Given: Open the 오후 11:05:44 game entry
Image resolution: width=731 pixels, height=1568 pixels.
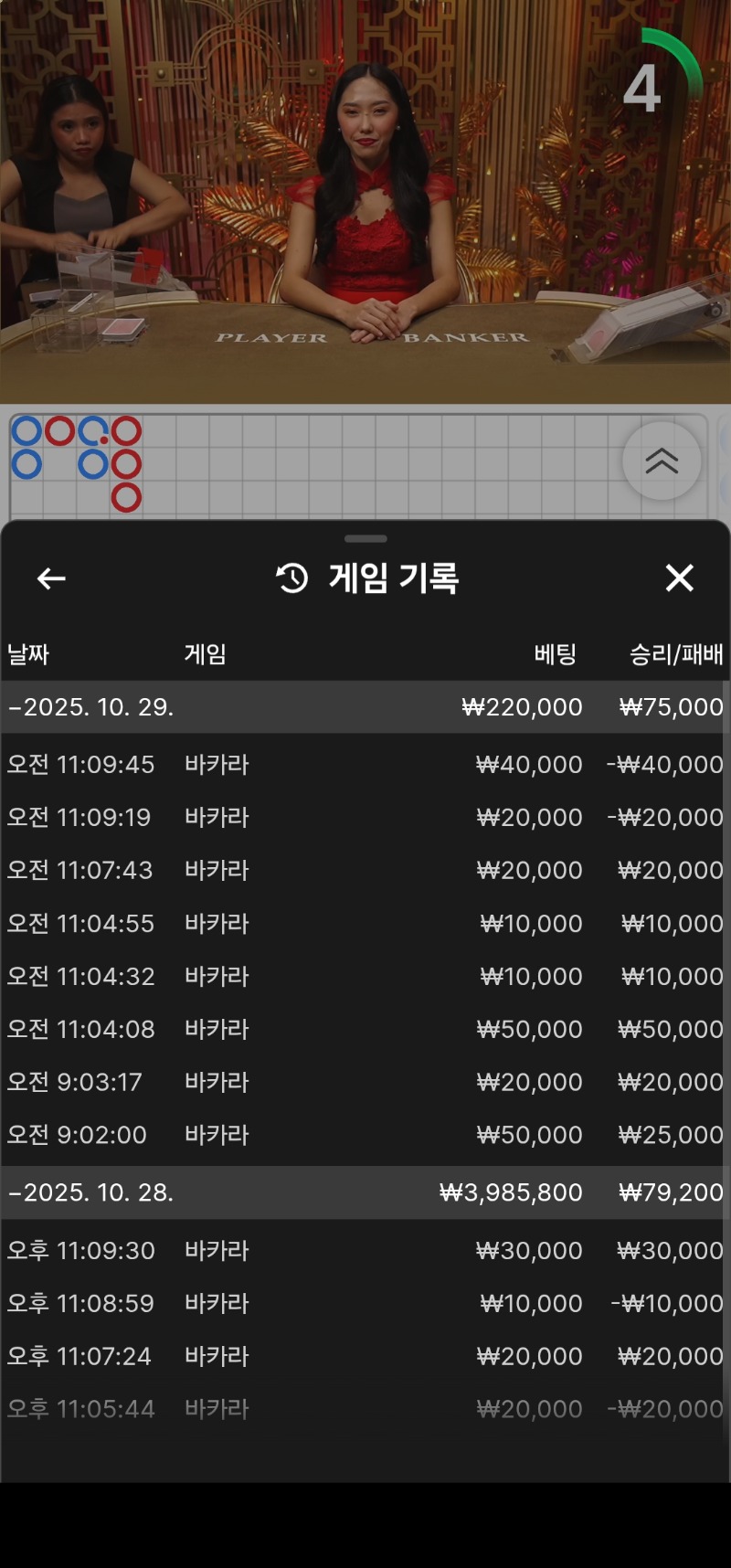Looking at the screenshot, I should point(364,1409).
